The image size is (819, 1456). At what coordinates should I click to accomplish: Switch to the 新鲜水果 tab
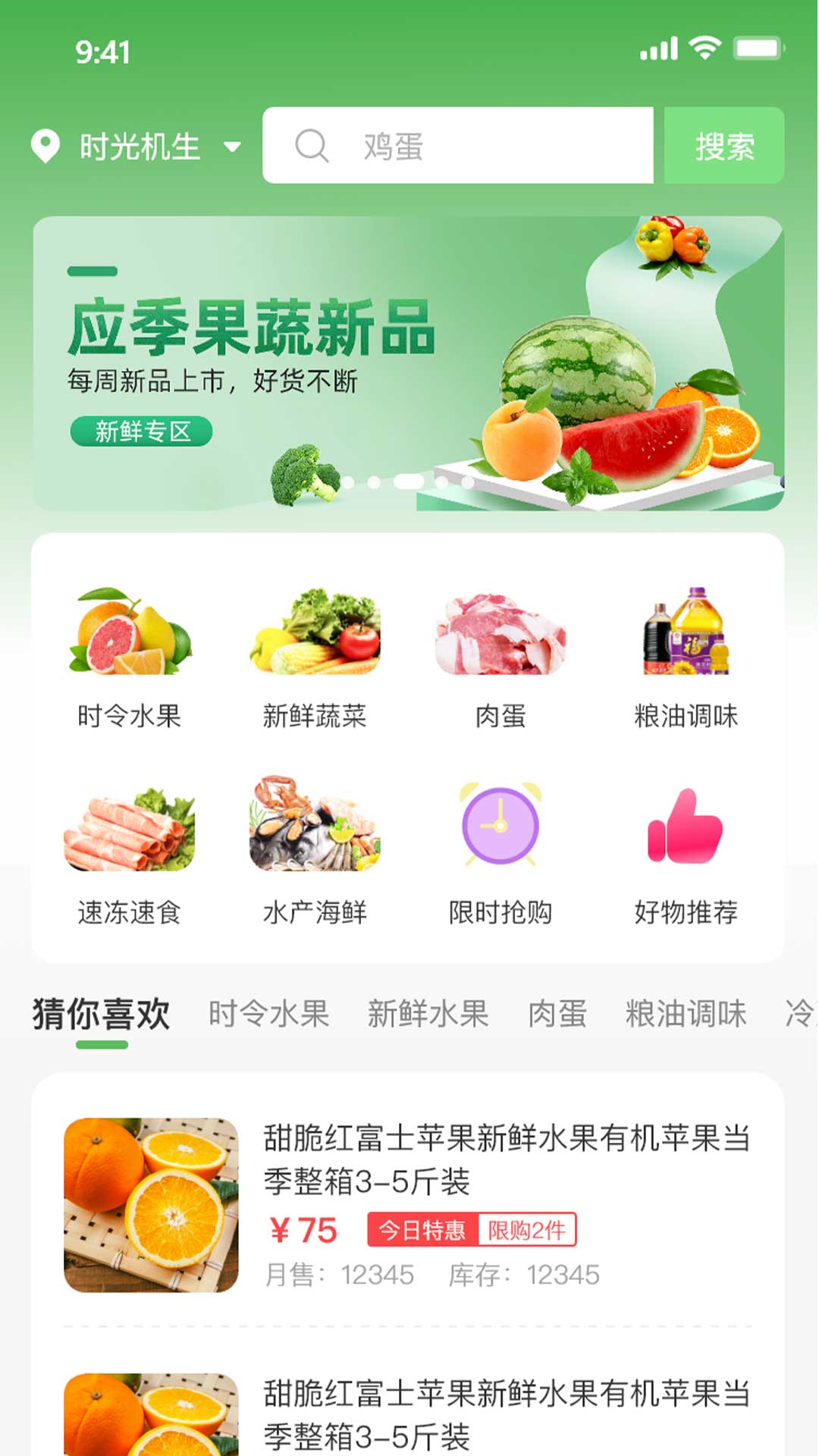click(x=428, y=1014)
